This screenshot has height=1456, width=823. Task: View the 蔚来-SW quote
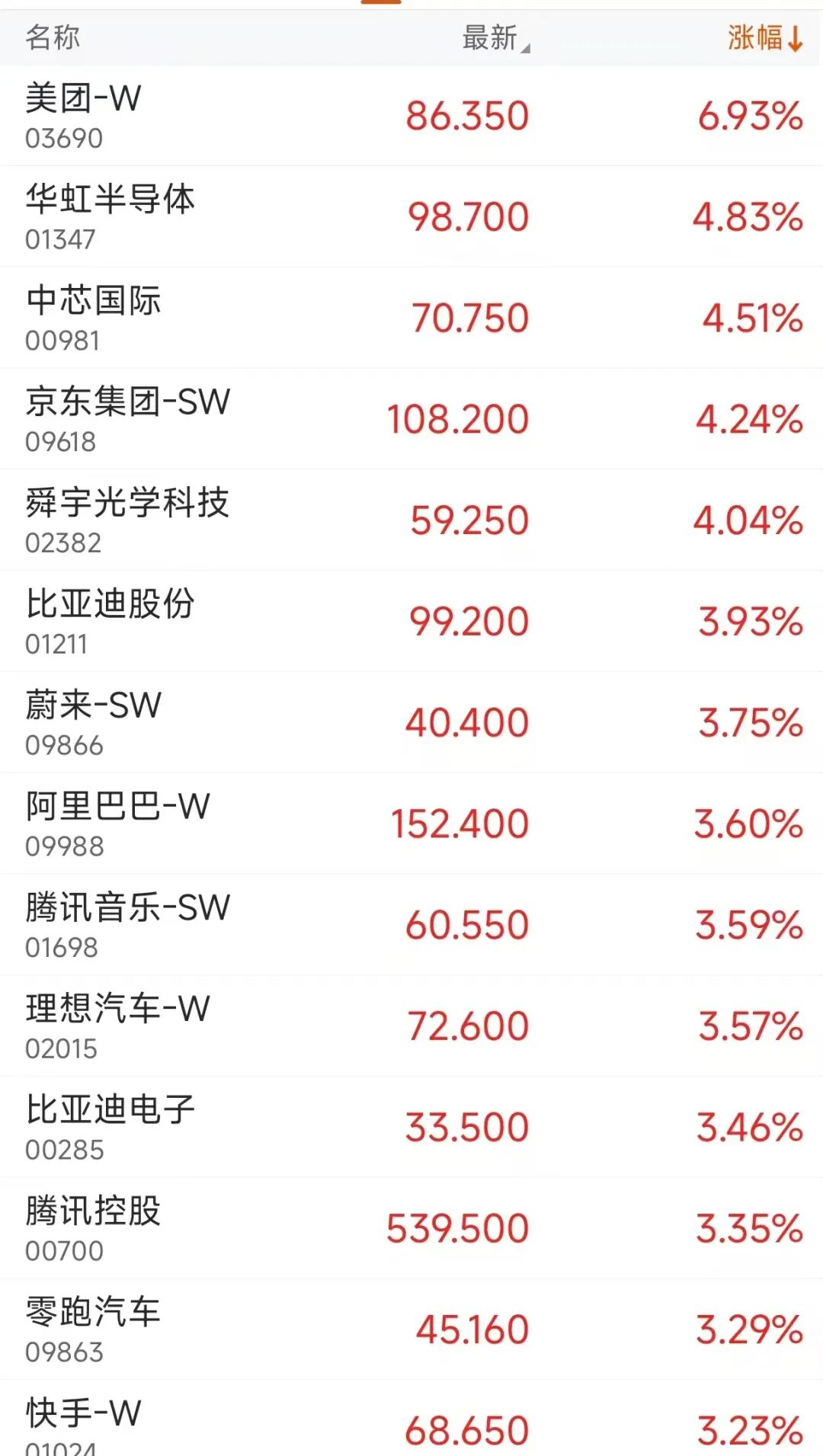(411, 722)
